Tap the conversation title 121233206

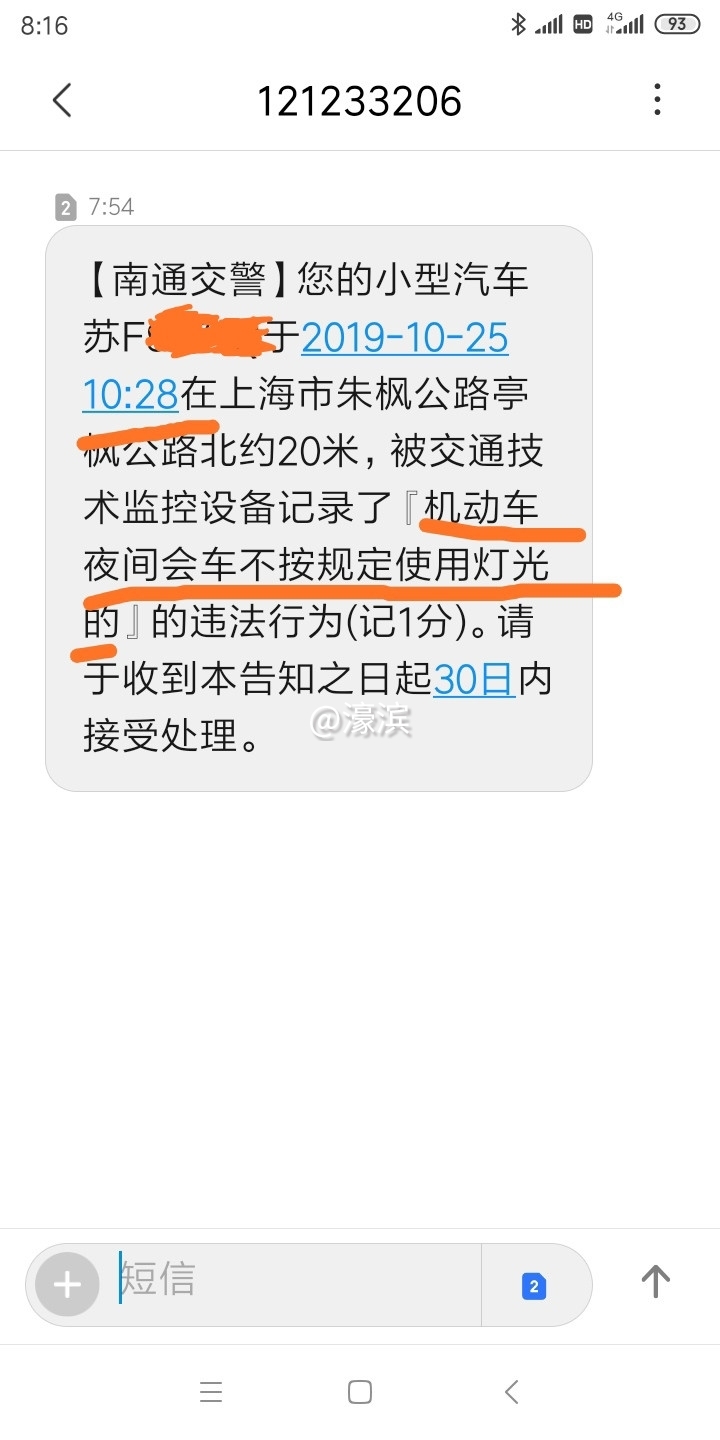(x=360, y=100)
